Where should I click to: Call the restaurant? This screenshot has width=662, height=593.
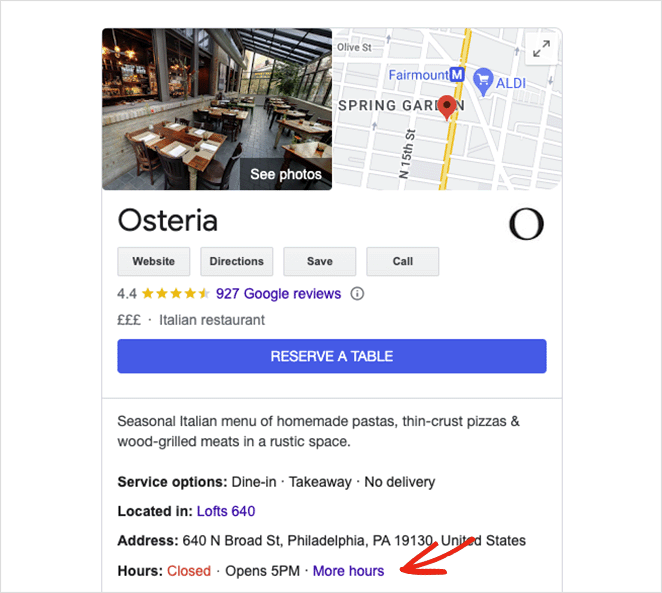(403, 261)
